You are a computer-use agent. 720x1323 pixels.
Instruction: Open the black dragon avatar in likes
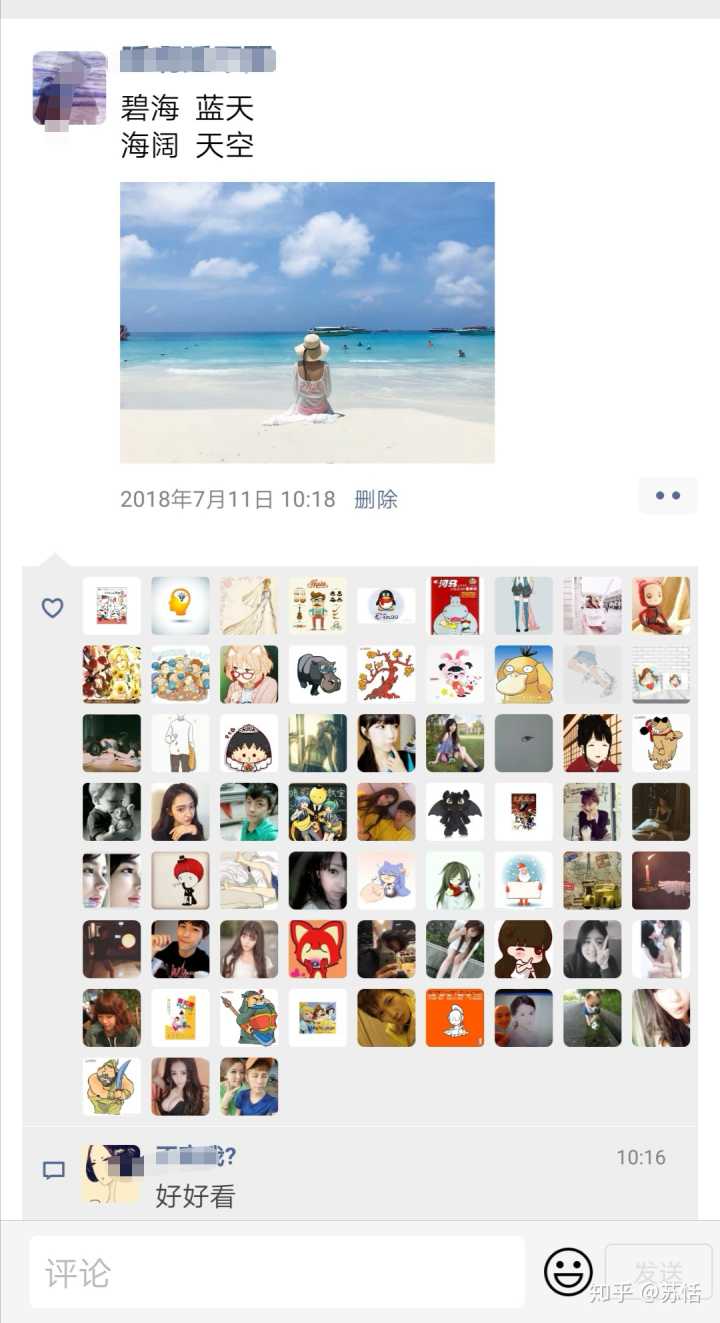point(455,812)
